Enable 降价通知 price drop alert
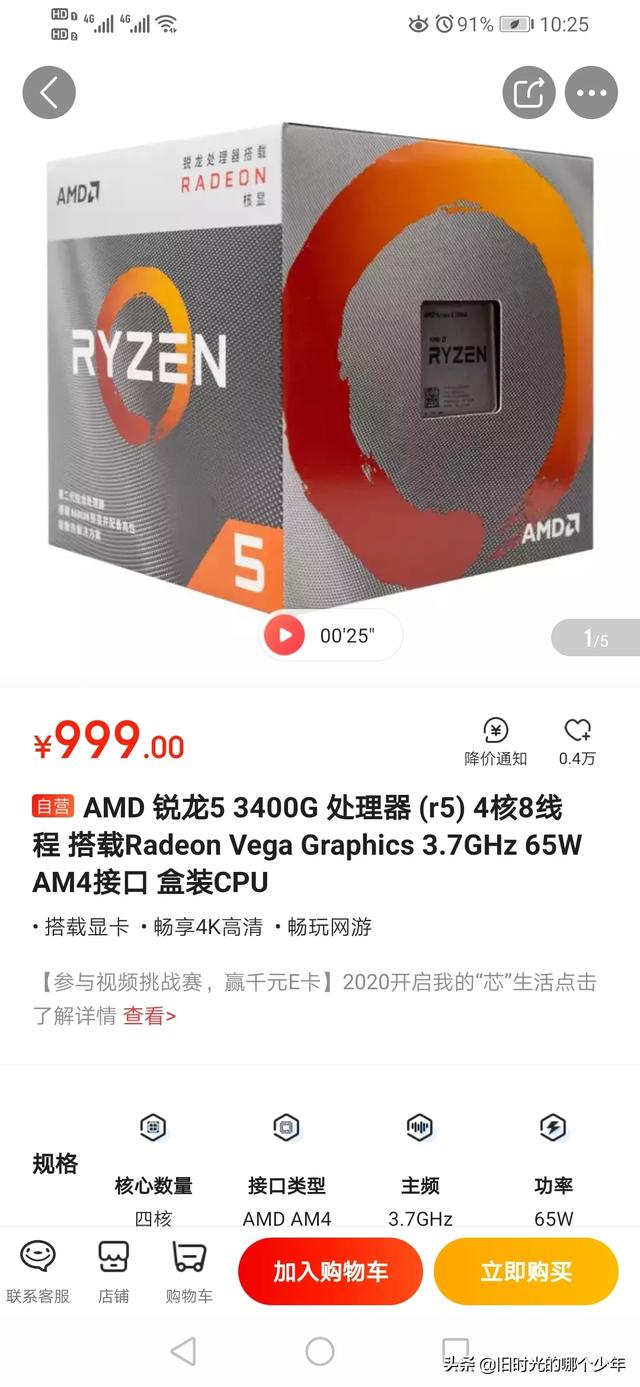The width and height of the screenshot is (640, 1387). (x=495, y=741)
